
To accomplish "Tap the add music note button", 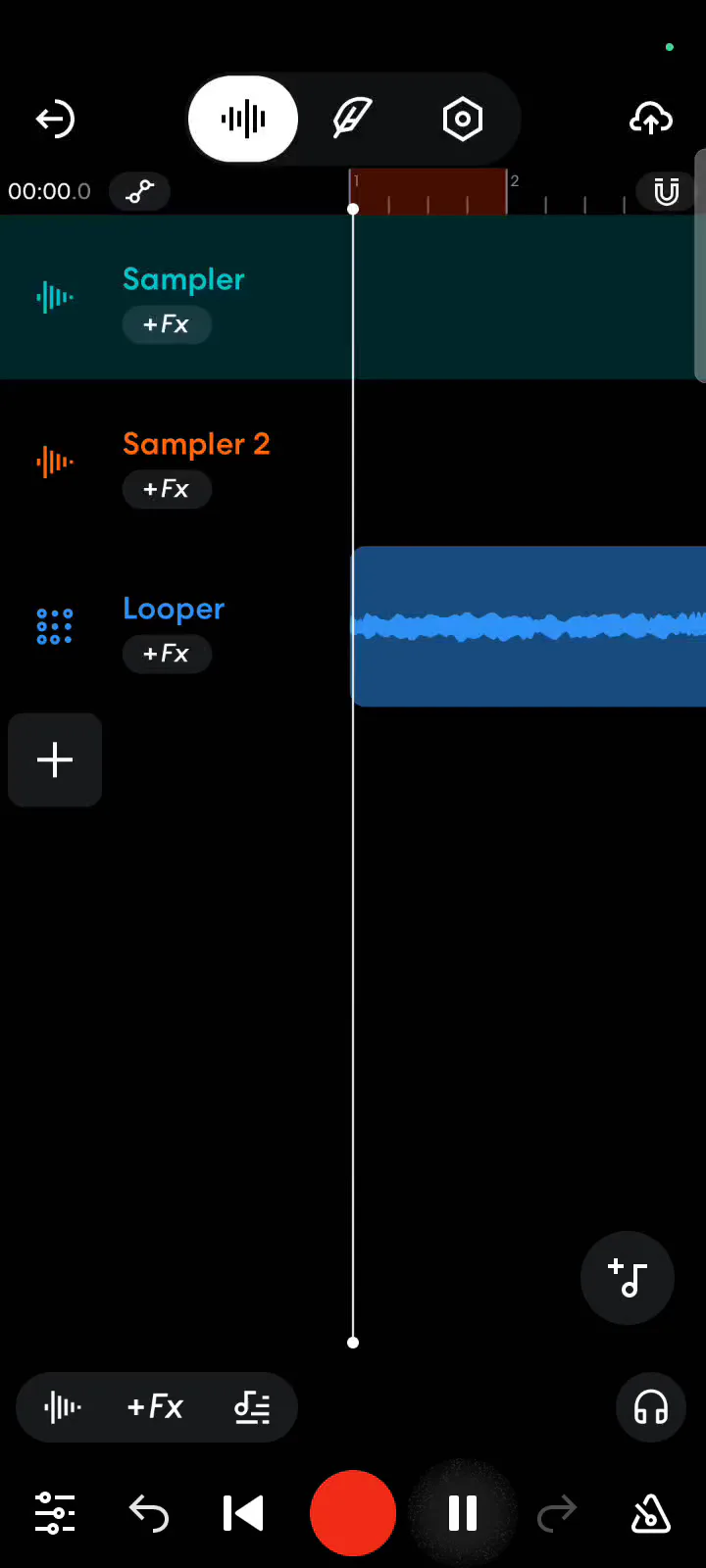I will click(628, 1278).
